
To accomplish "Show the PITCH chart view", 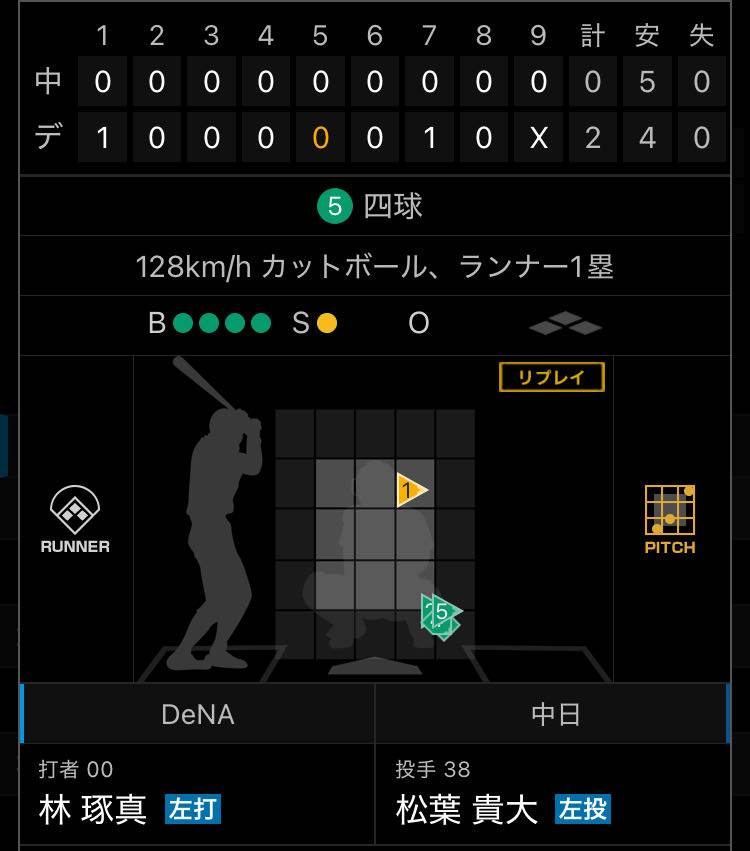I will (x=669, y=519).
